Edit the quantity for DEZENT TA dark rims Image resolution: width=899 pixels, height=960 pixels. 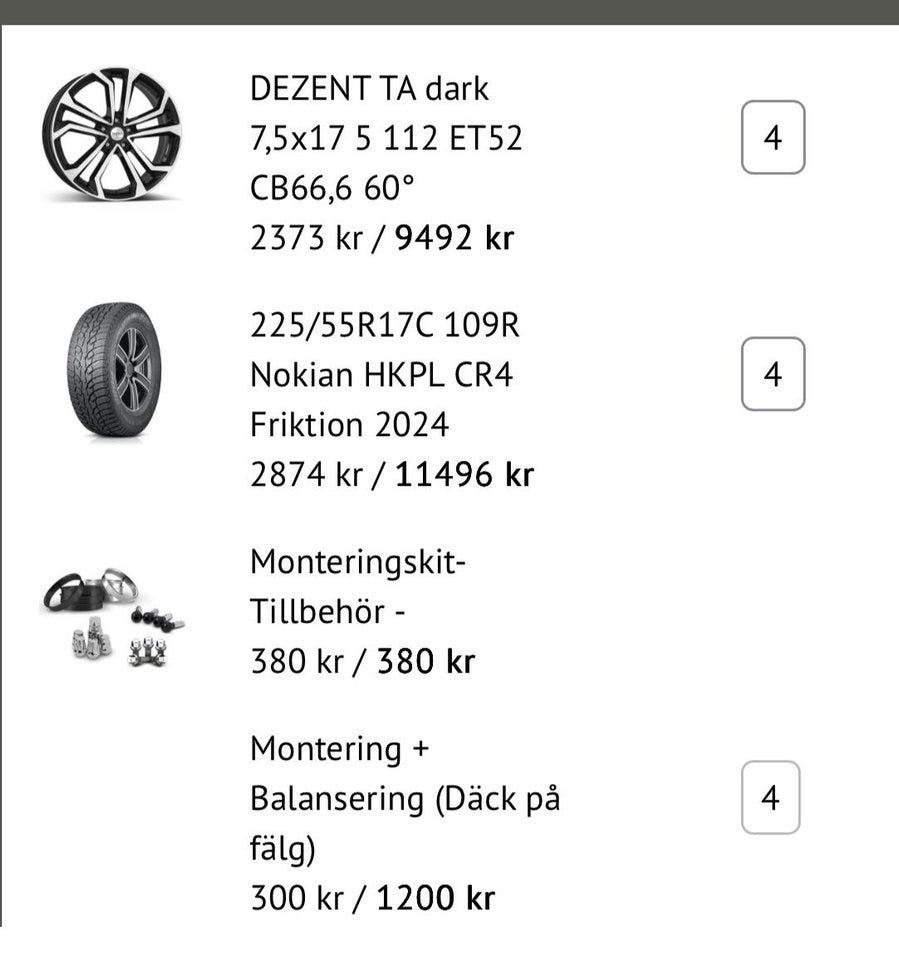click(x=772, y=137)
